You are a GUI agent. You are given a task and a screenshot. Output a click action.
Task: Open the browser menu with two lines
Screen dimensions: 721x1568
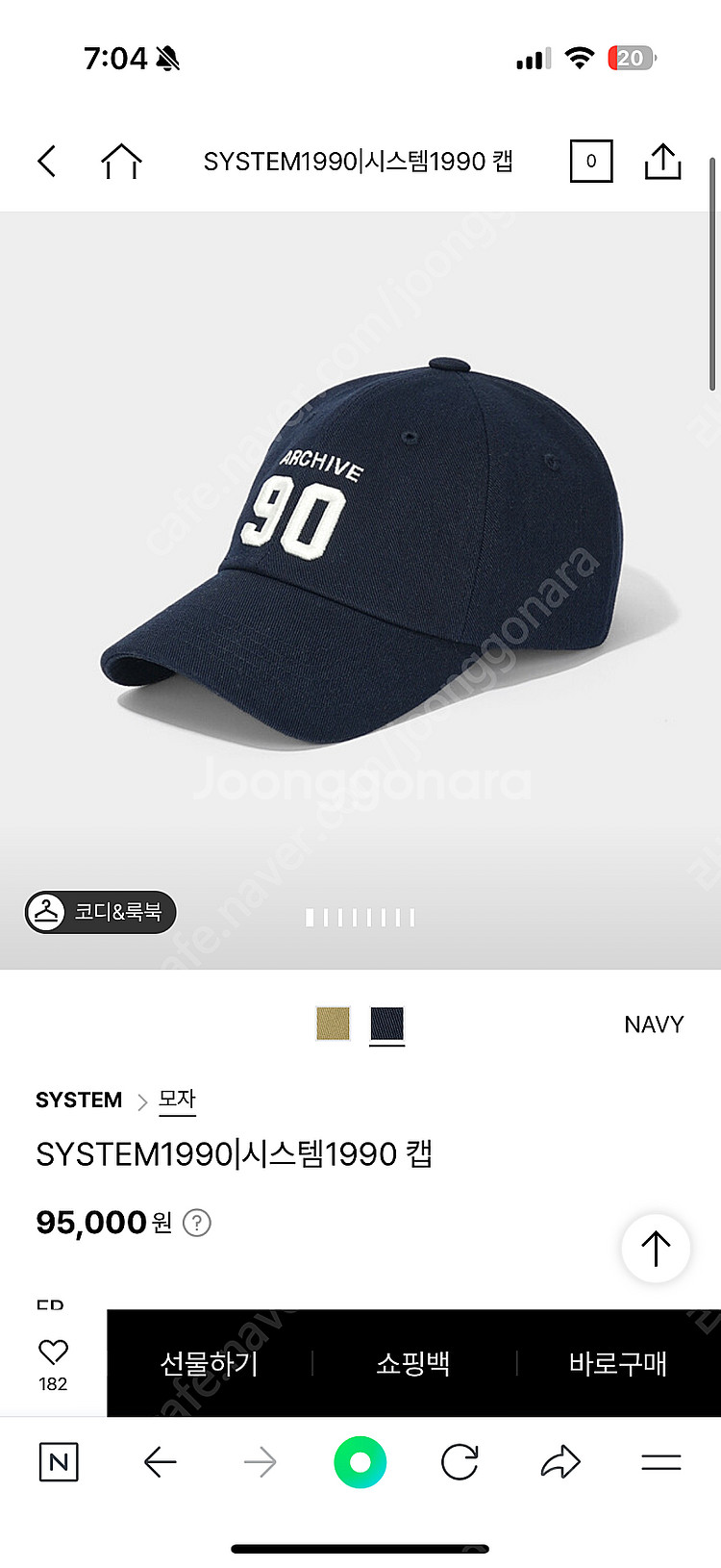coord(660,1462)
